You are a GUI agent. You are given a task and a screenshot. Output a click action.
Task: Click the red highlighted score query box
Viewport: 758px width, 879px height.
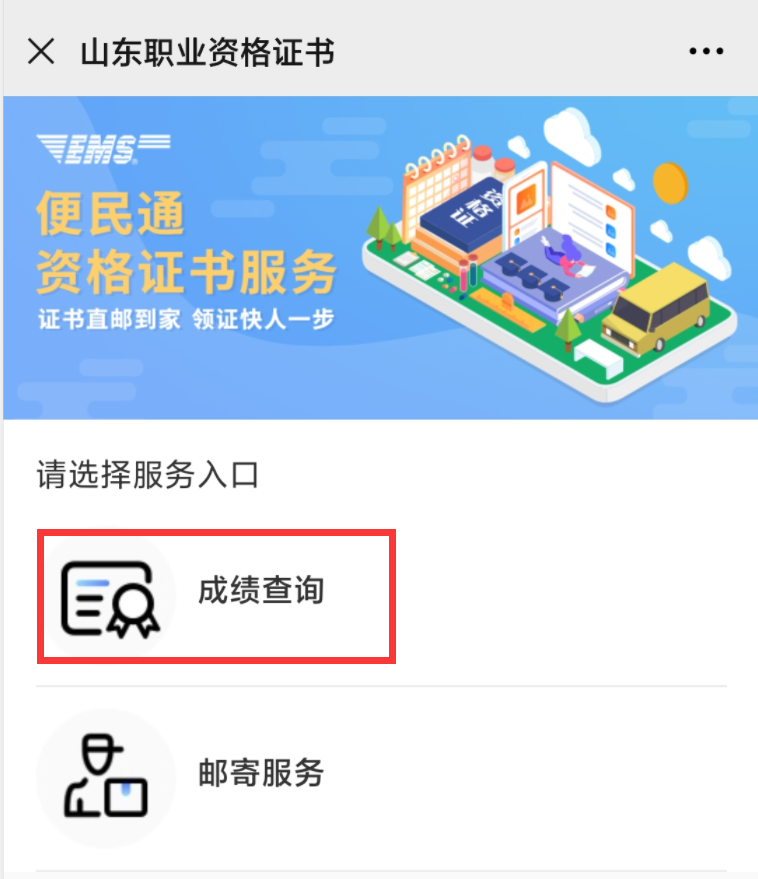tap(215, 594)
